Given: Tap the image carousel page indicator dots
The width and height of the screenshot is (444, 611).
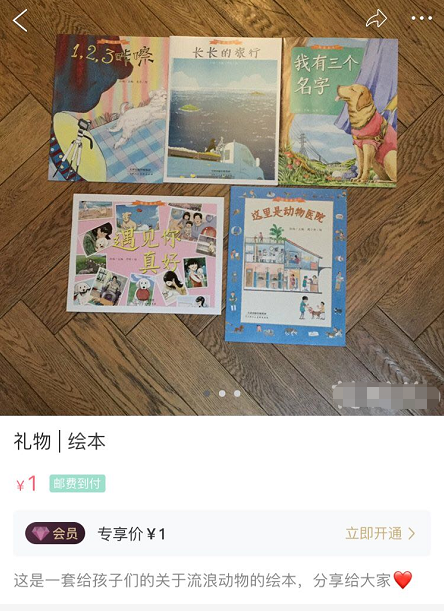Looking at the screenshot, I should (222, 394).
